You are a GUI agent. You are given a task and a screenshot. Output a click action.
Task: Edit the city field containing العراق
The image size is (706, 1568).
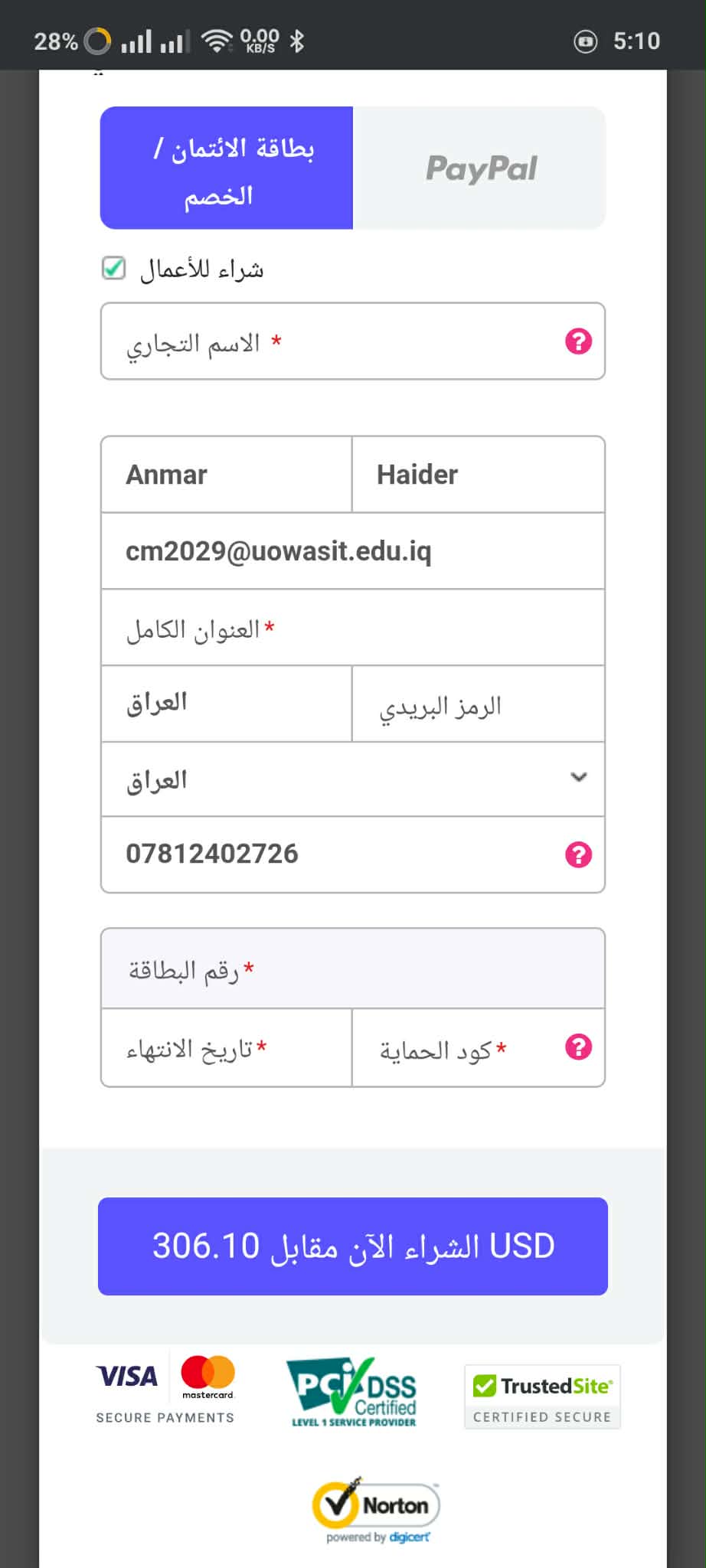click(x=227, y=704)
